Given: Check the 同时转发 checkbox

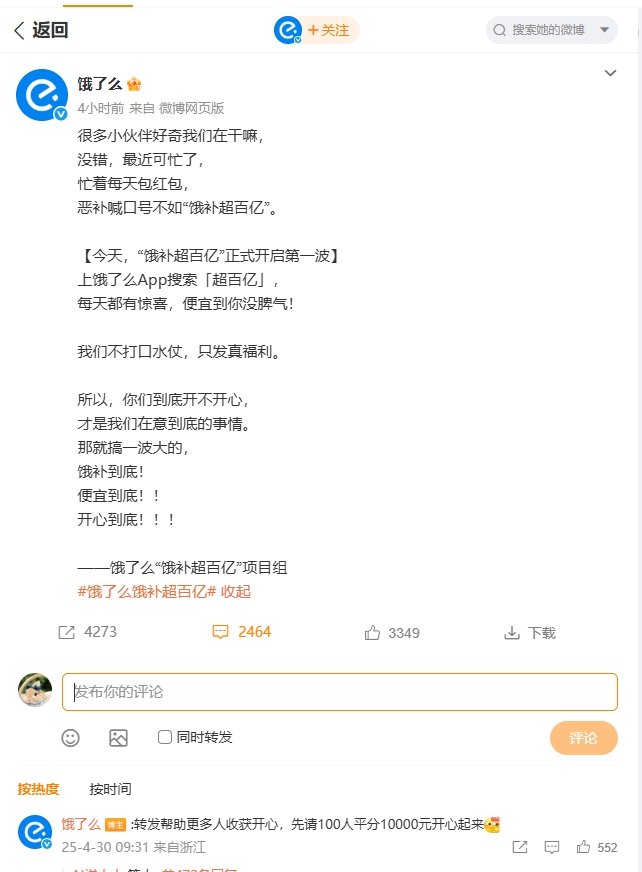Looking at the screenshot, I should click(165, 737).
